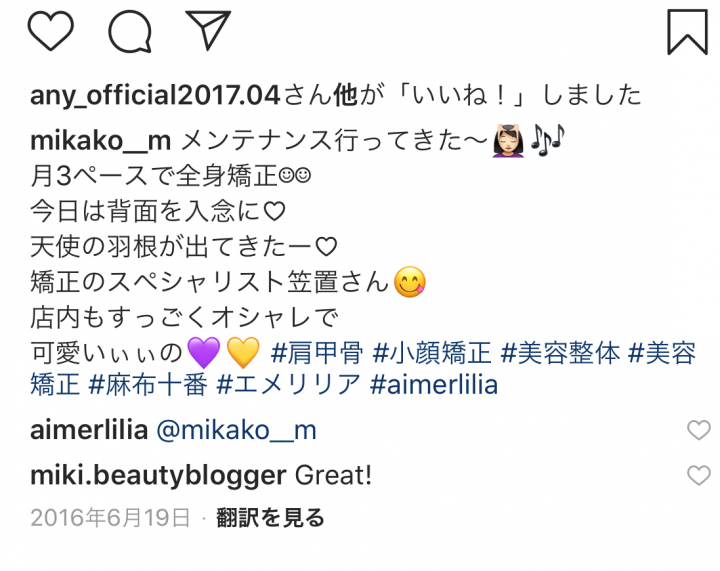Like miki.beautyblogger's Great! comment
Viewport: 720px width, 571px height.
698,475
